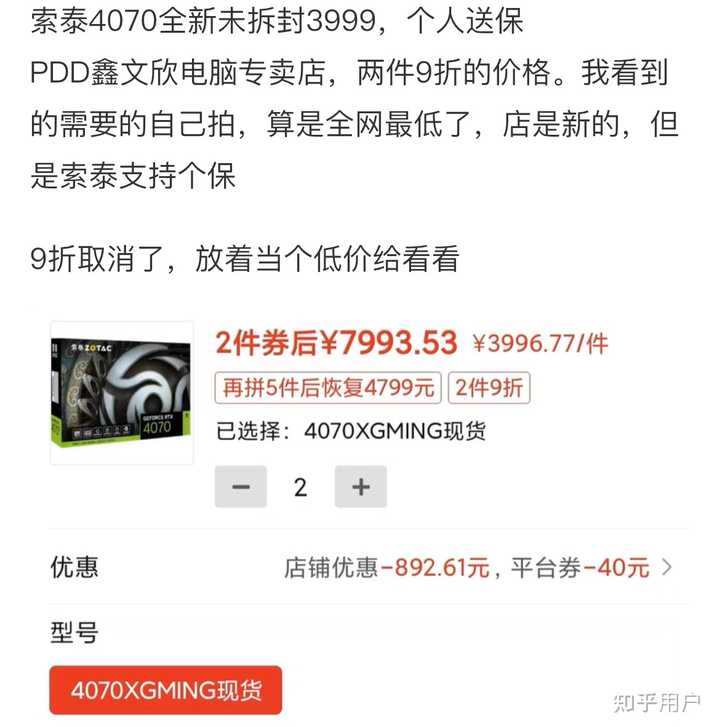Screen dimensions: 720x727
Task: Click the plus icon to increase quantity
Action: [361, 487]
